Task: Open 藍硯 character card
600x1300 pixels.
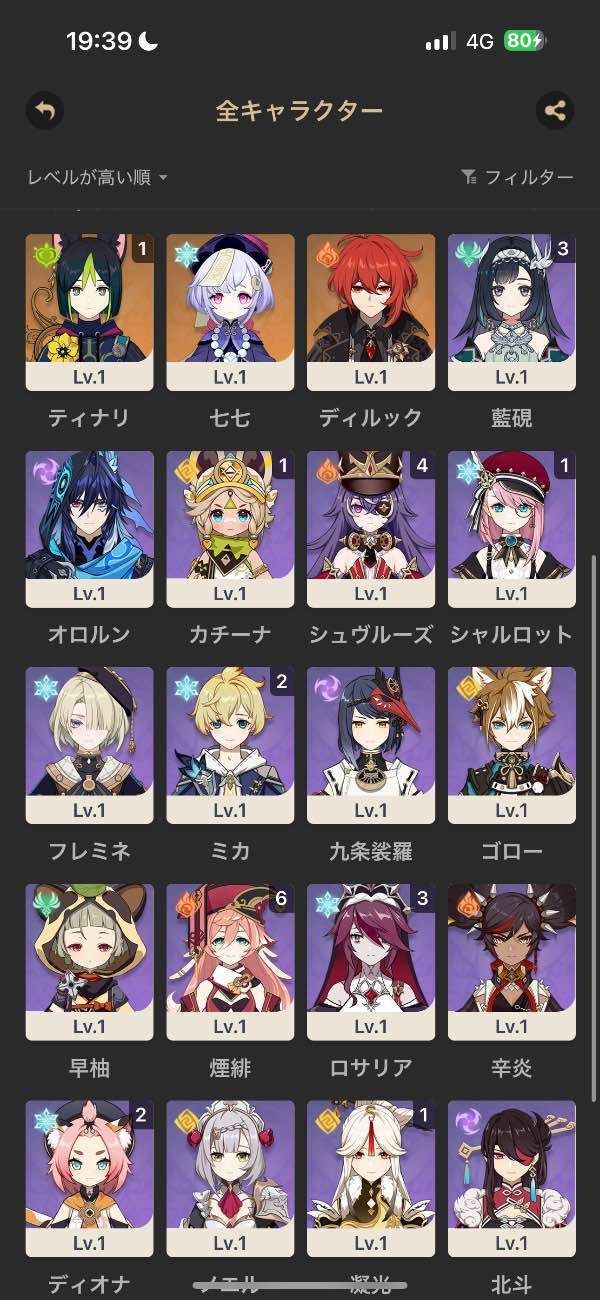Action: coord(512,311)
